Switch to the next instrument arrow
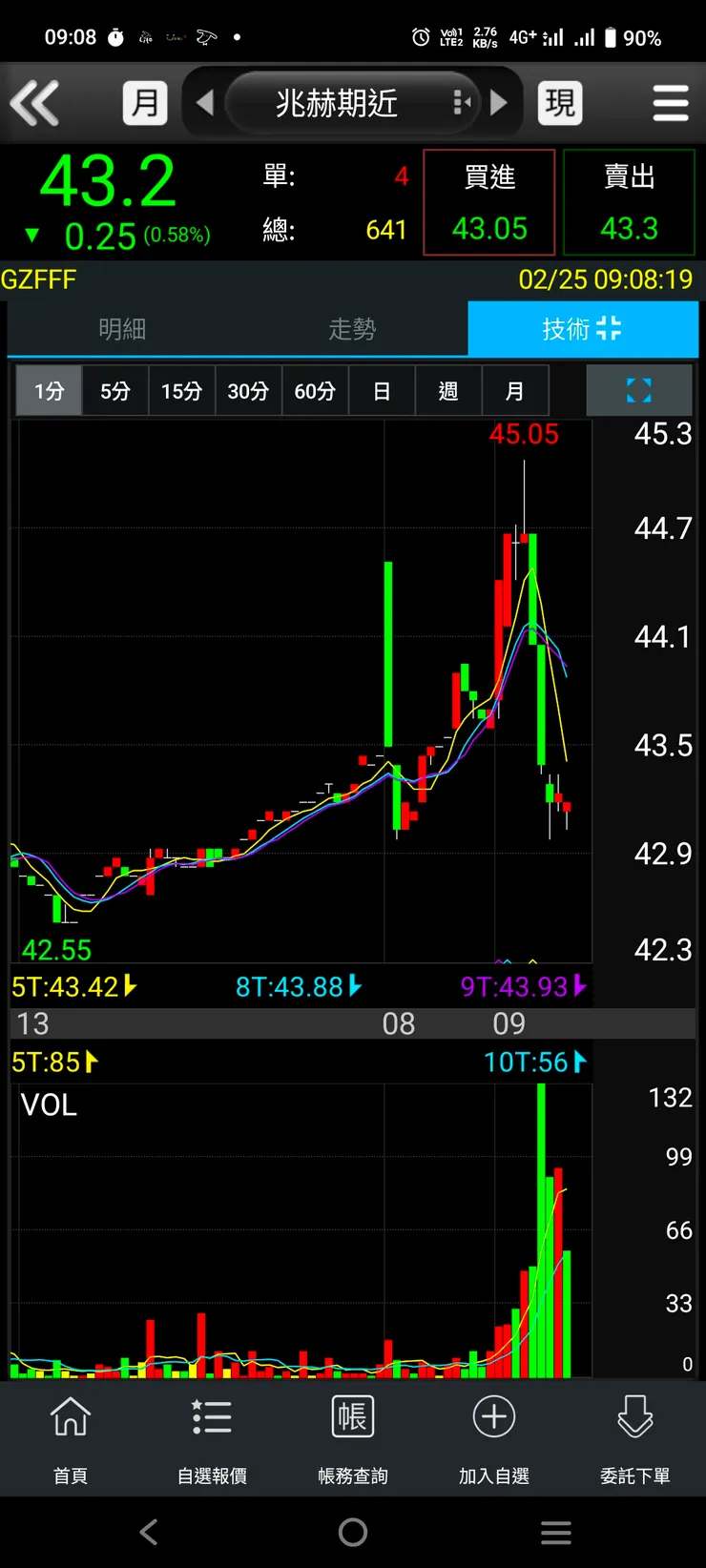The image size is (706, 1568). [x=499, y=103]
